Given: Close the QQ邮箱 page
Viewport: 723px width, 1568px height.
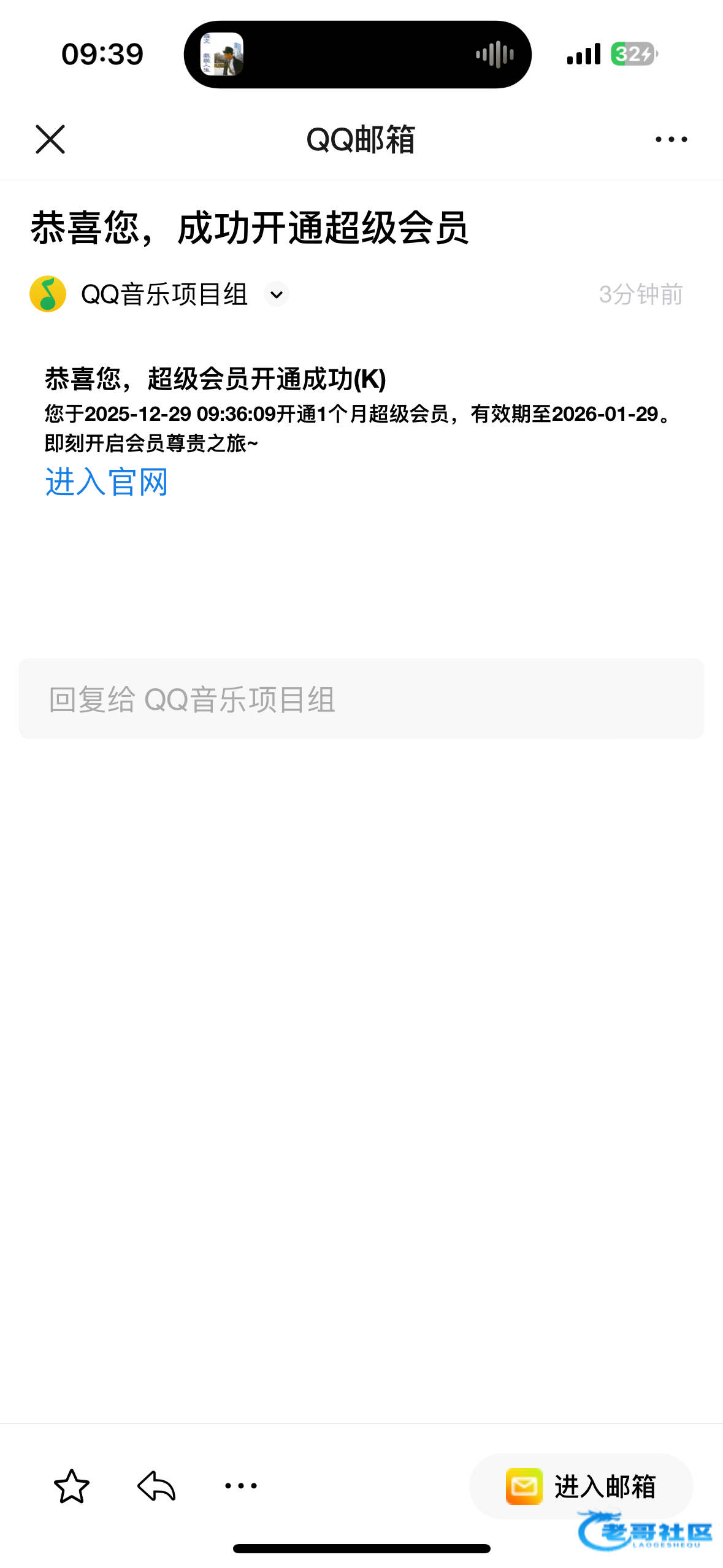Looking at the screenshot, I should (50, 139).
